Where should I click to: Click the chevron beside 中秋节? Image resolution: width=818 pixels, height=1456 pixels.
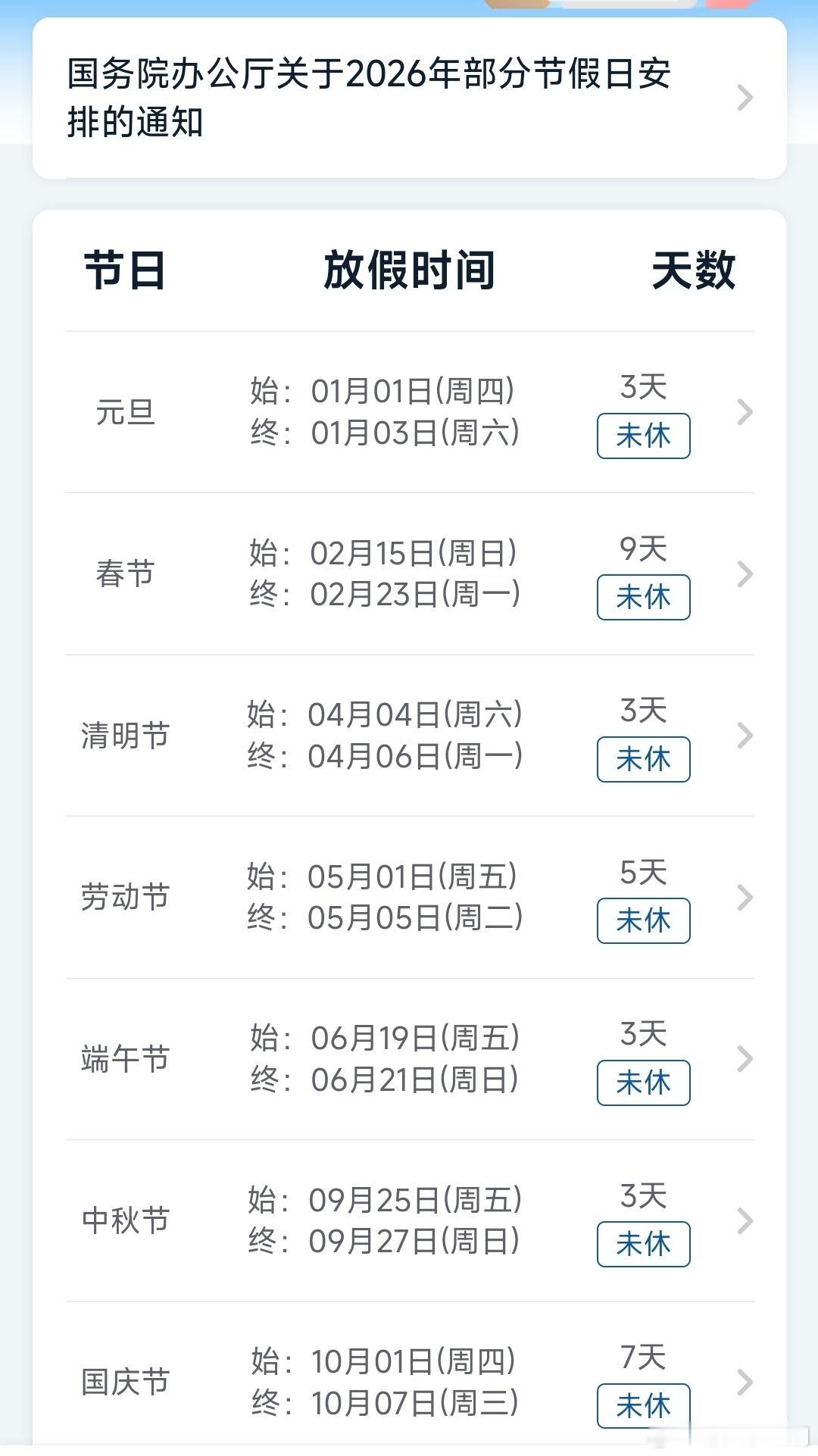click(746, 1220)
